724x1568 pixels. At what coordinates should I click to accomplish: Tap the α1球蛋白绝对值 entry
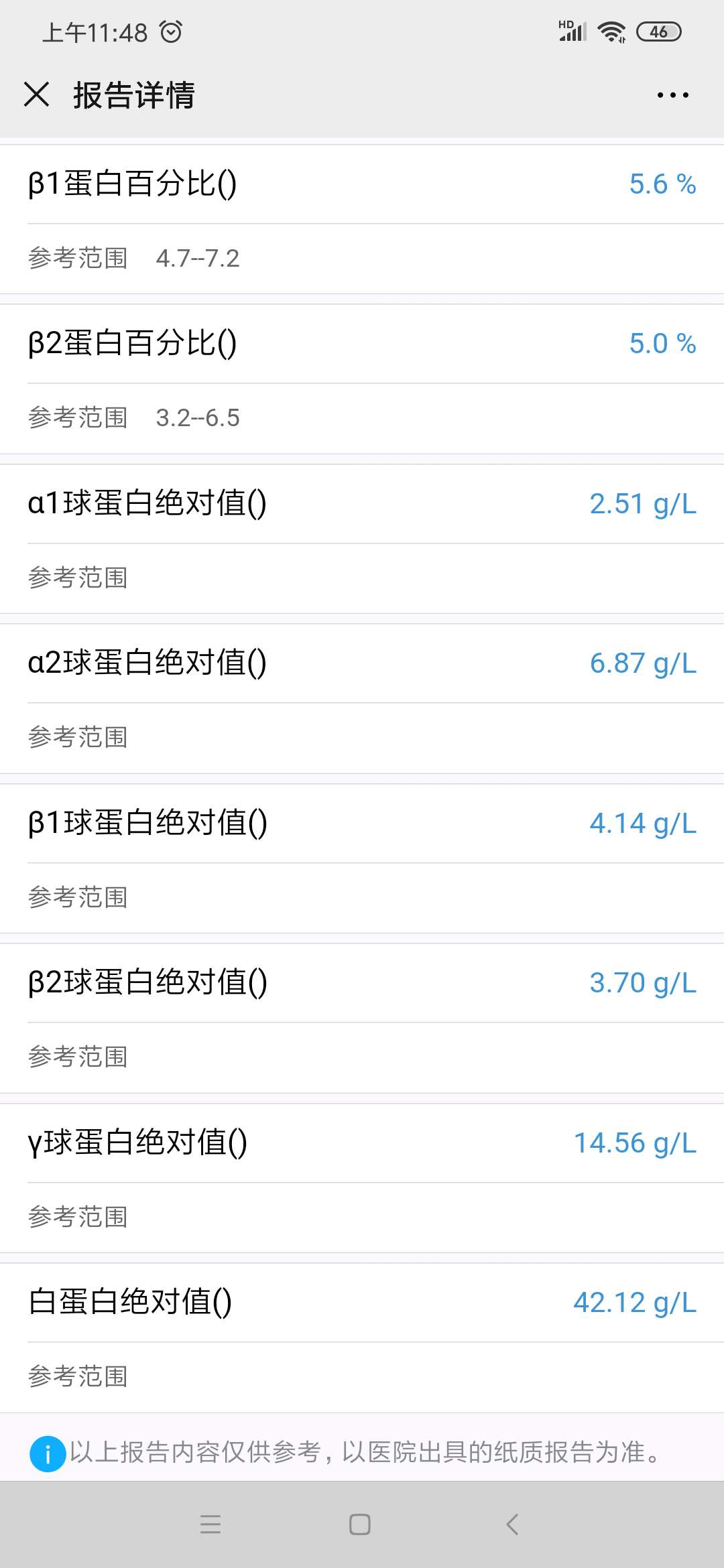pyautogui.click(x=146, y=503)
